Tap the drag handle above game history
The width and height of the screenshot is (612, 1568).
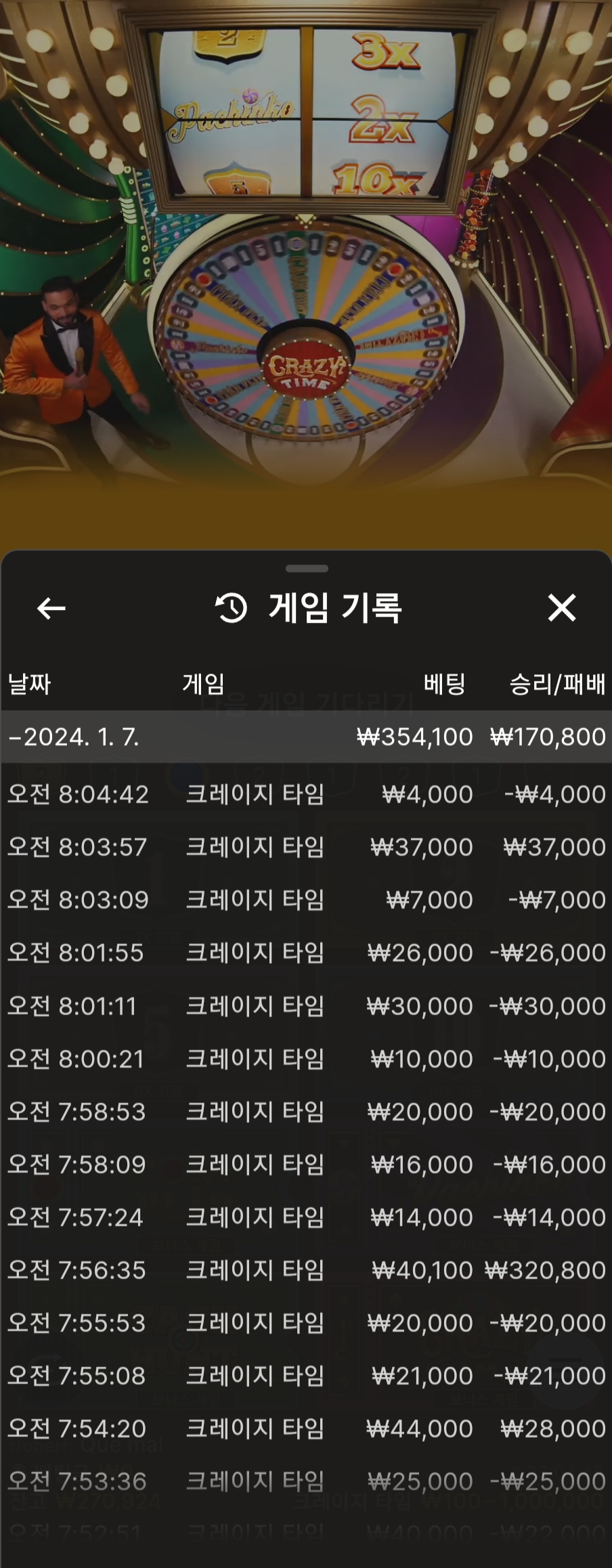click(x=307, y=568)
